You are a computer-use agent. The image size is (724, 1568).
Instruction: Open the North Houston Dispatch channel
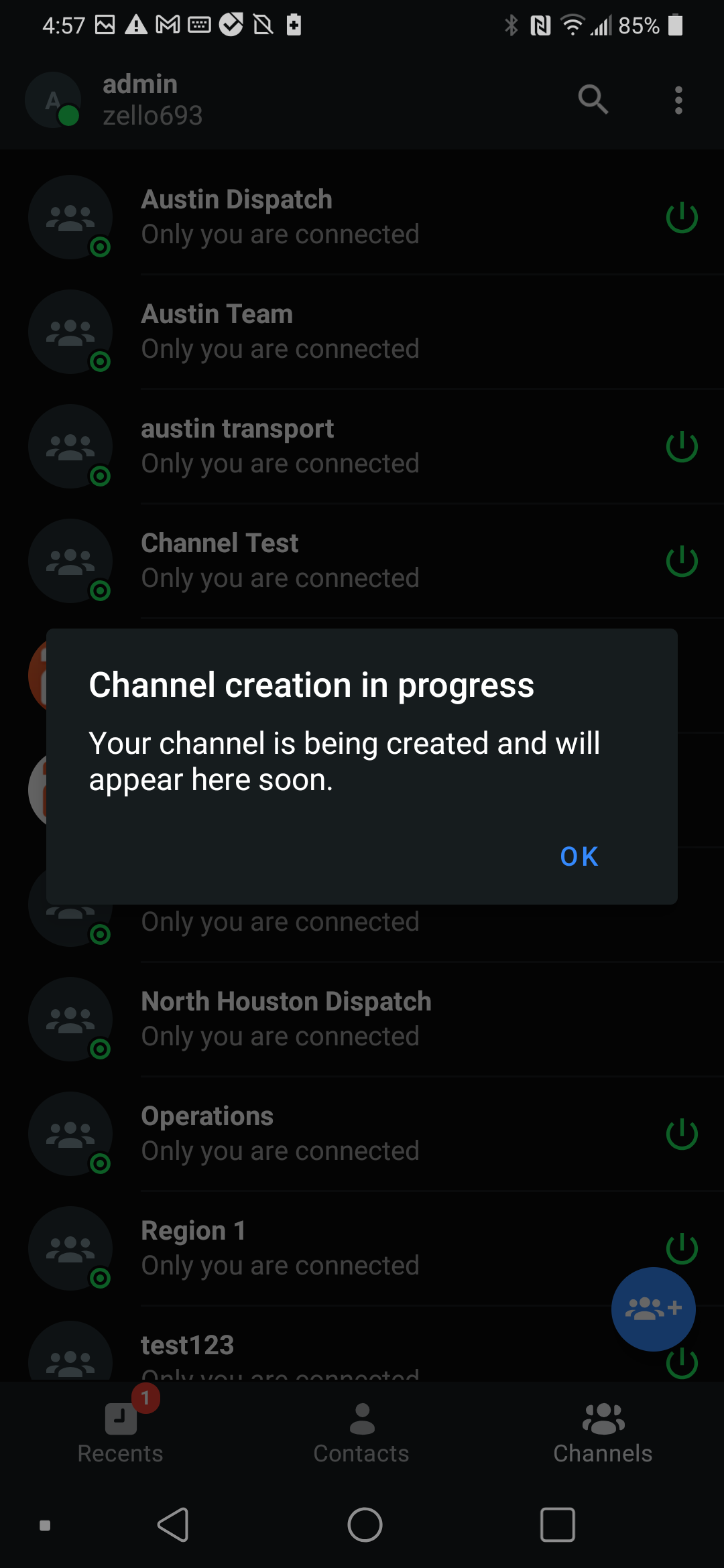click(287, 1019)
